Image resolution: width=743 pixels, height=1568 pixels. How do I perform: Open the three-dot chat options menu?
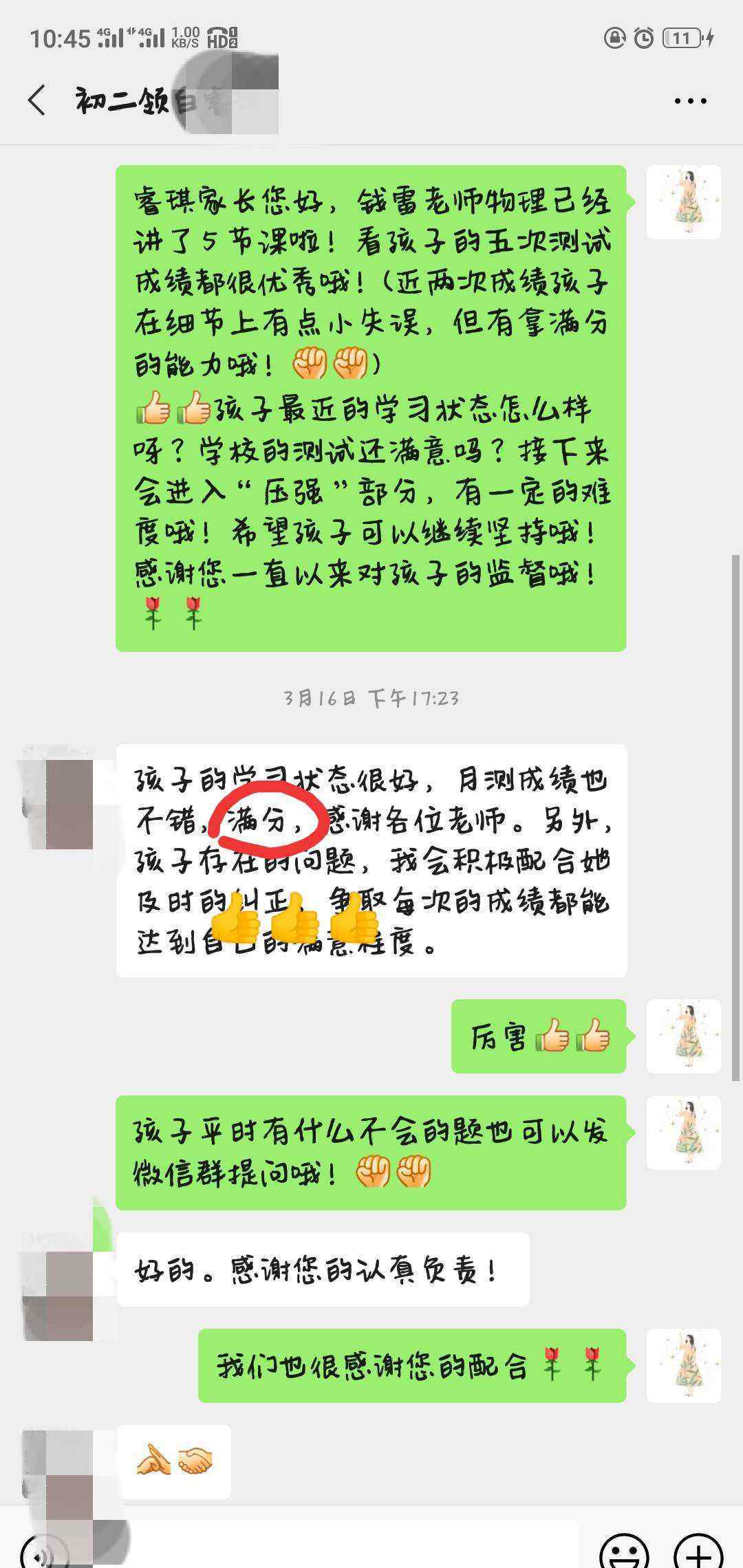pyautogui.click(x=690, y=101)
